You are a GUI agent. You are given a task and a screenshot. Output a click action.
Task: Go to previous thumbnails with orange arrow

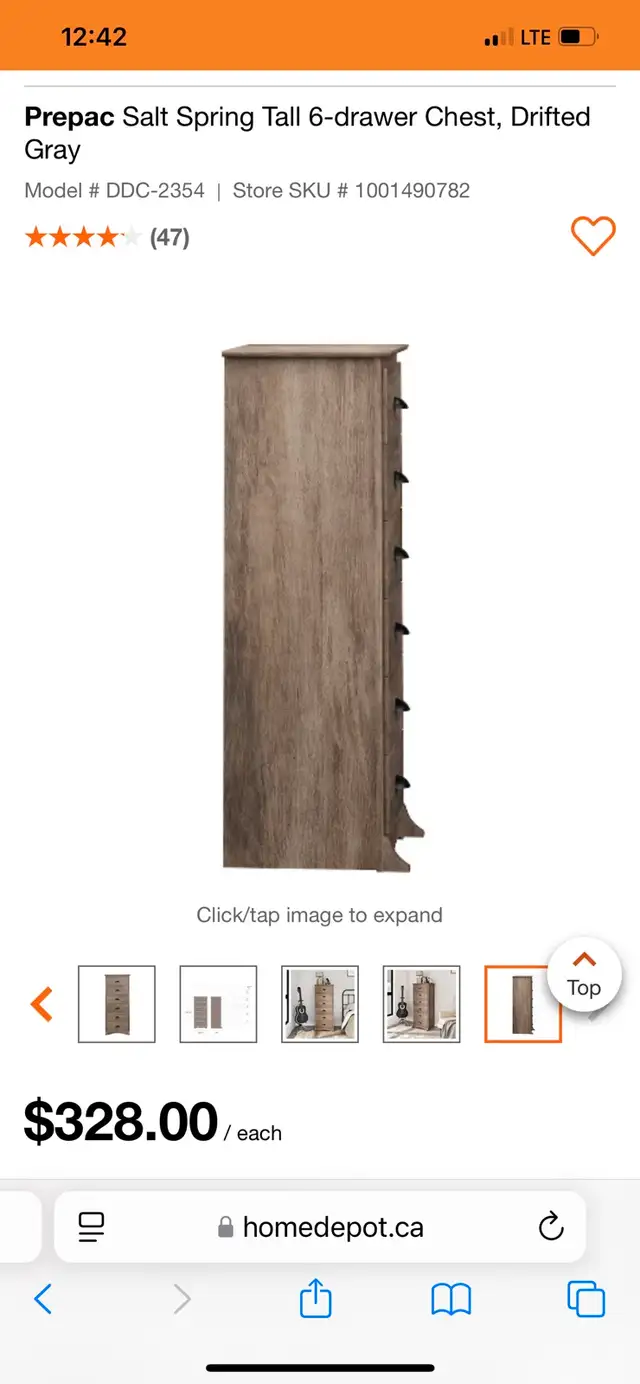point(41,1003)
